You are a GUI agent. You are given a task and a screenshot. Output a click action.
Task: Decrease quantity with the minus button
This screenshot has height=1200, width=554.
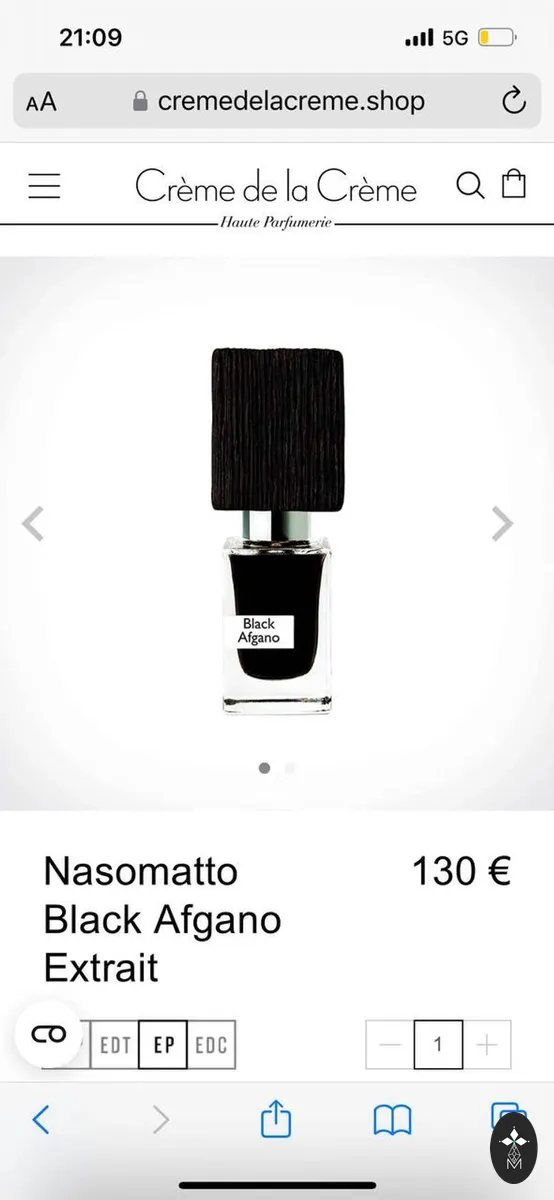[x=390, y=1045]
